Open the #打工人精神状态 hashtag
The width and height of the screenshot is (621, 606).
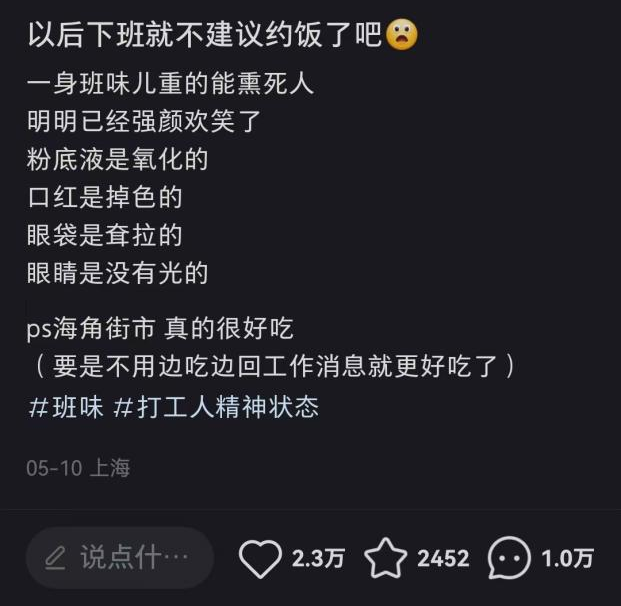[x=216, y=408]
